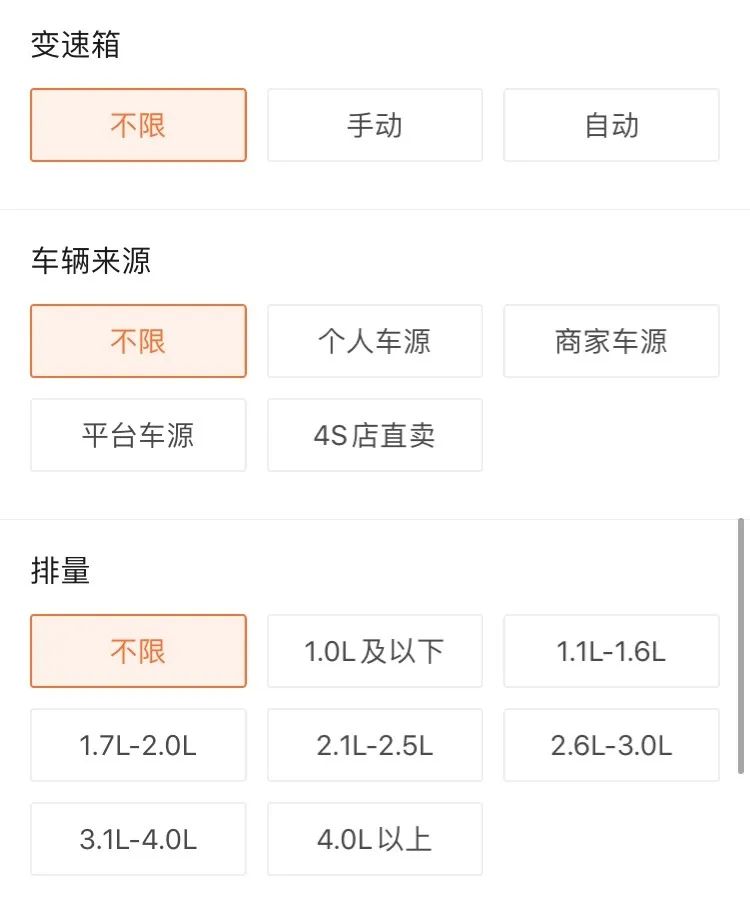
Task: Filter displacement by 1.1L-1.6L
Action: (611, 651)
